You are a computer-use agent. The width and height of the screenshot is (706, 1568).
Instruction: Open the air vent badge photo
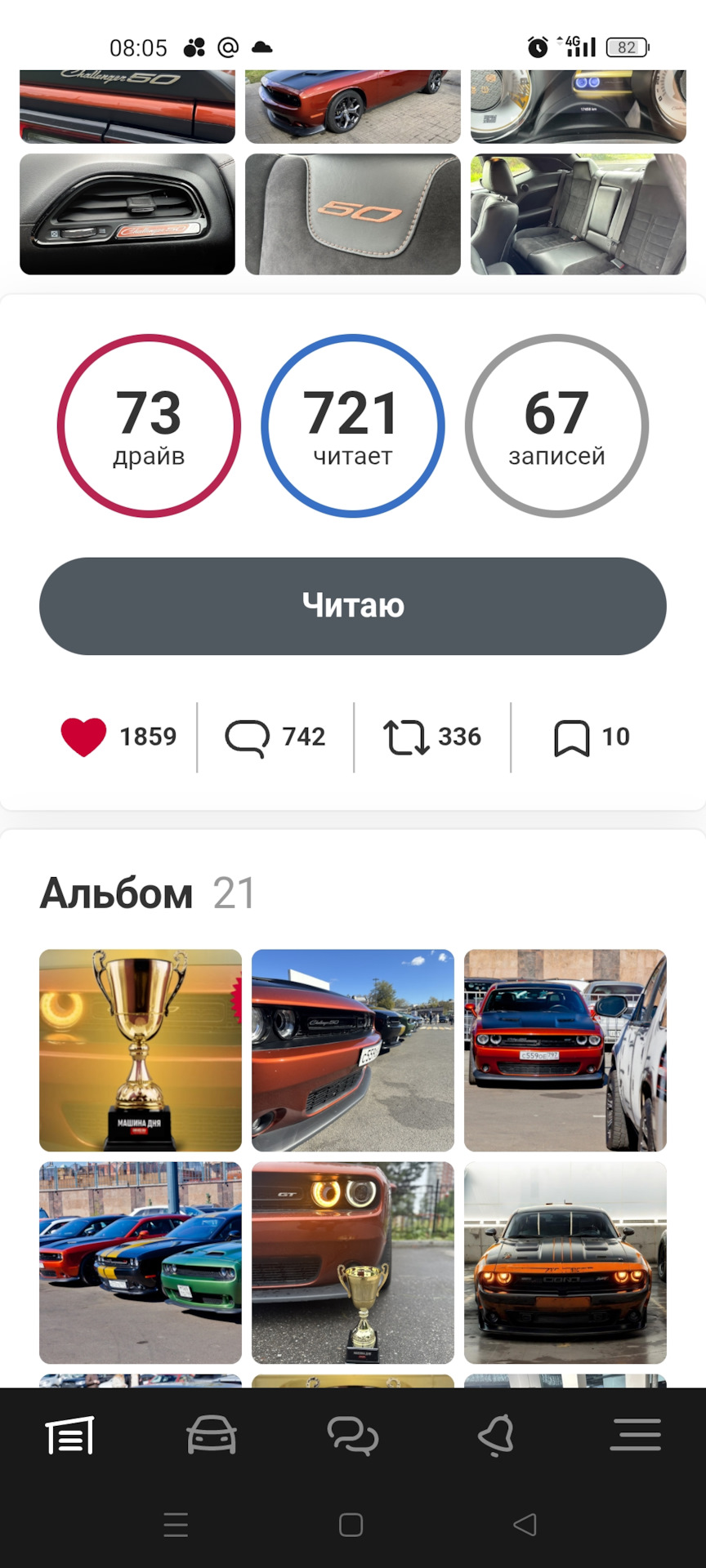tap(127, 214)
